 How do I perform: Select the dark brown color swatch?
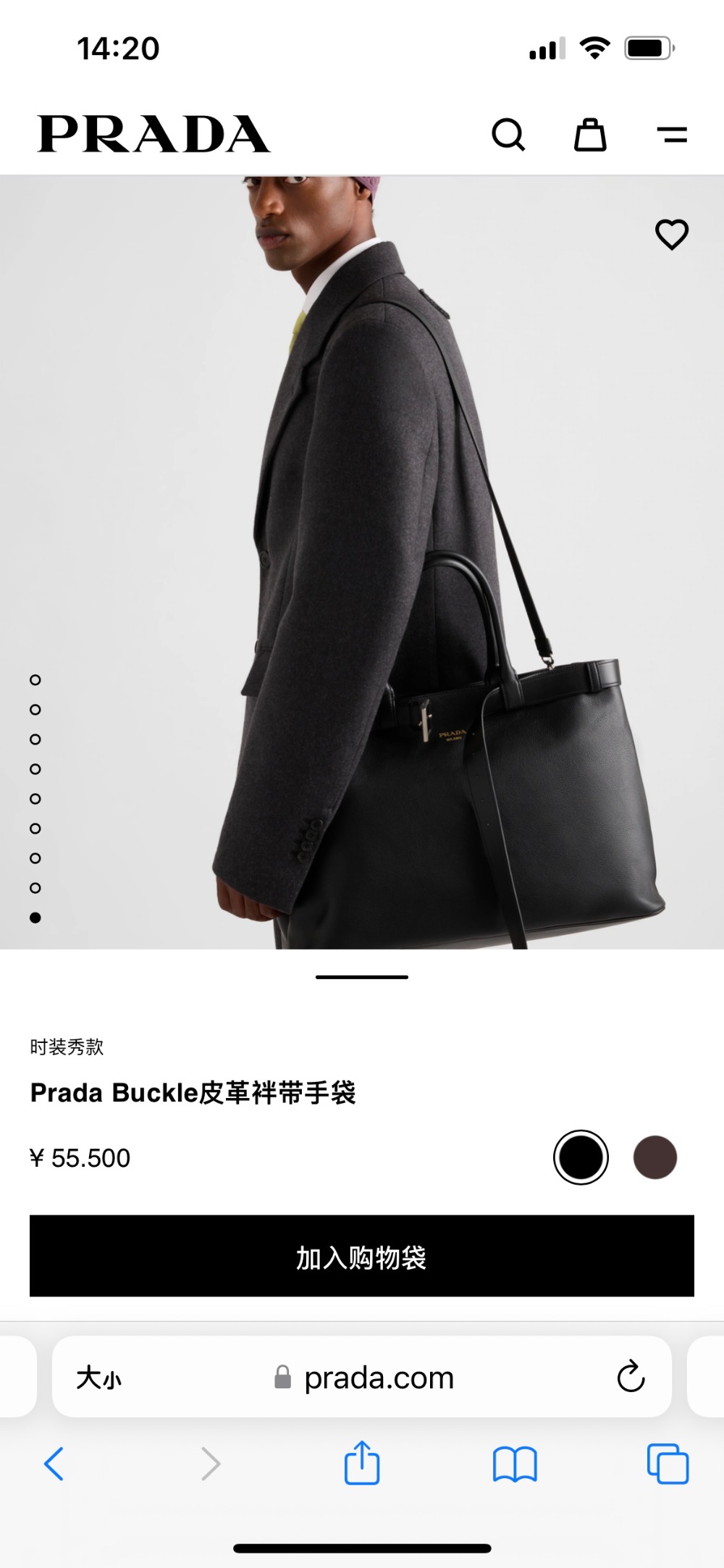click(654, 1157)
